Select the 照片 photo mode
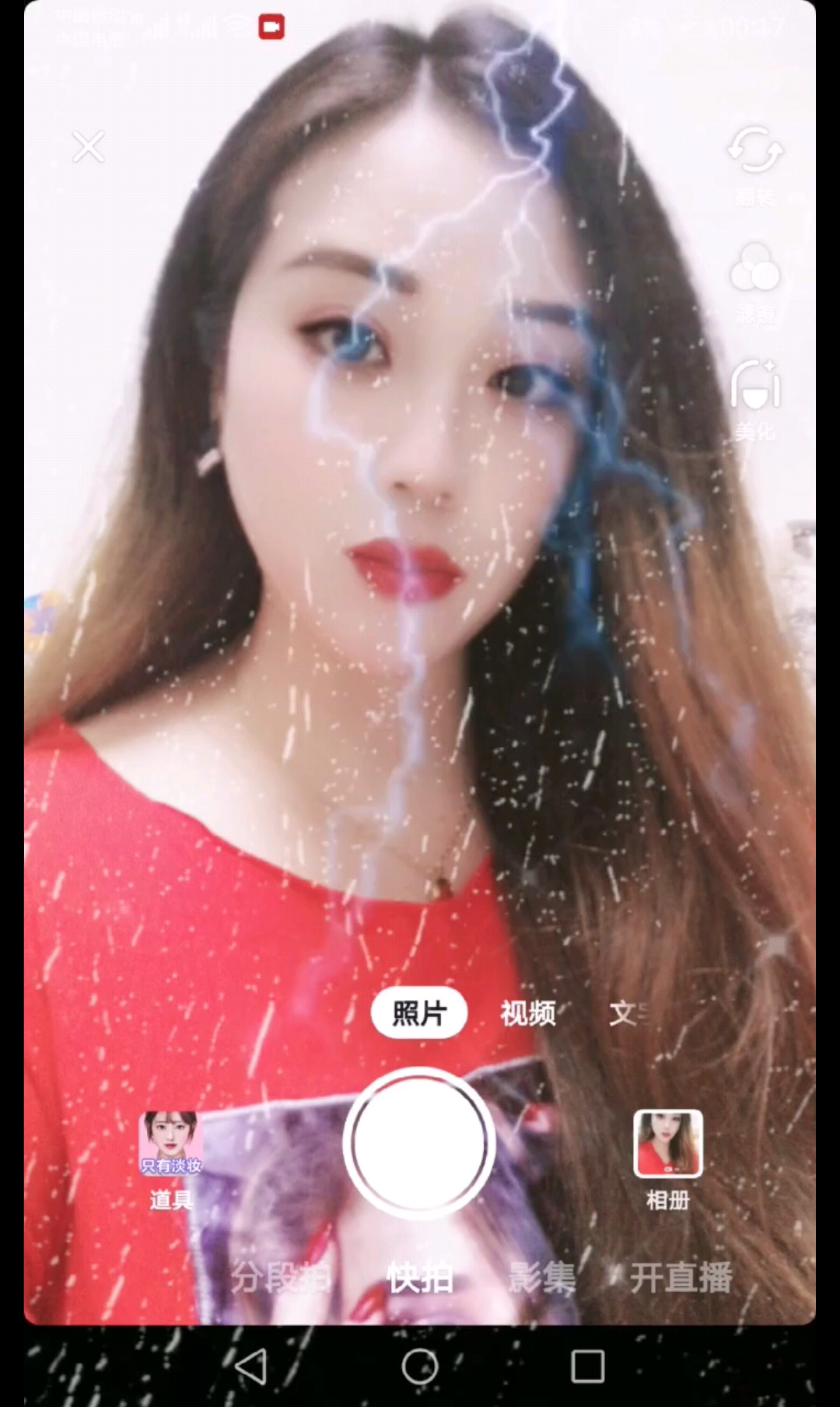The image size is (840, 1407). (x=419, y=1013)
